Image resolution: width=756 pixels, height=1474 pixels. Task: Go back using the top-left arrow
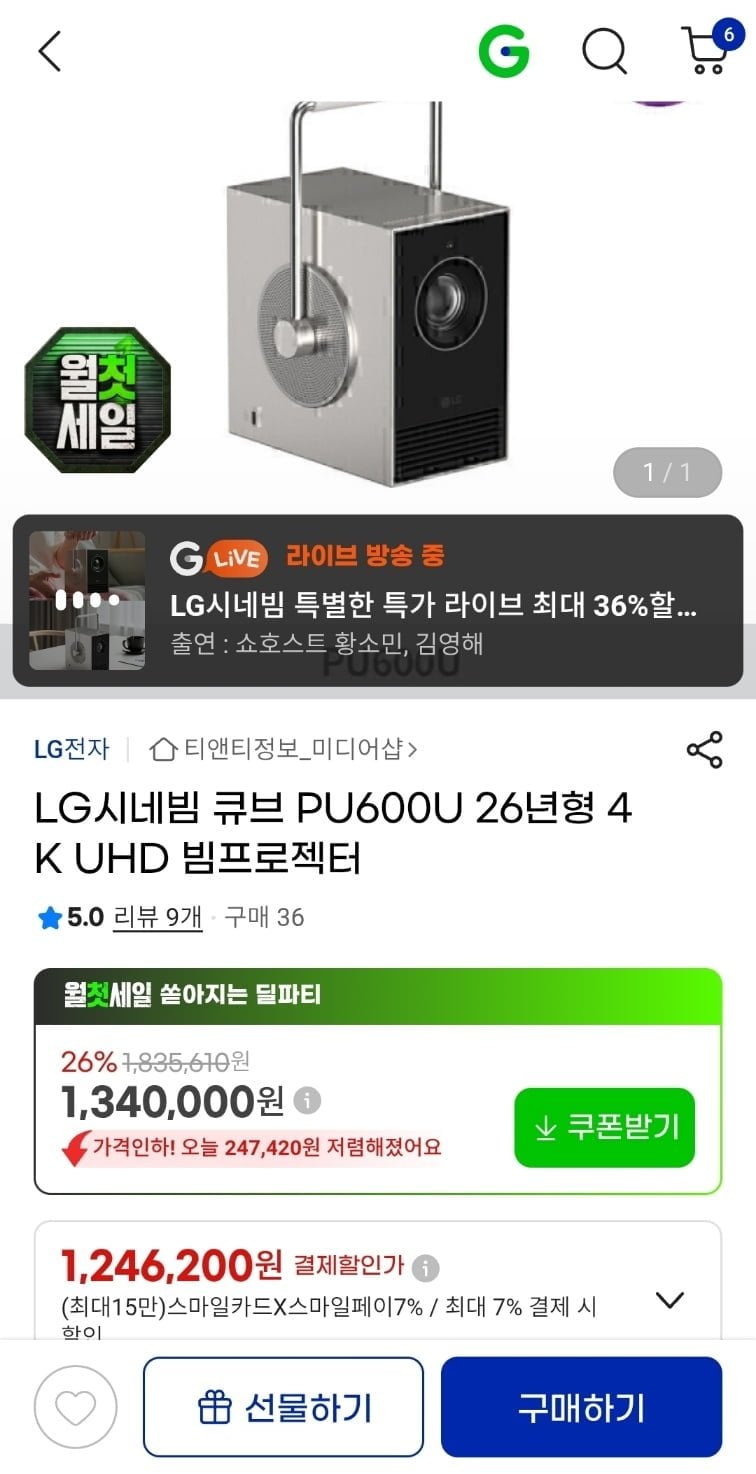(50, 50)
